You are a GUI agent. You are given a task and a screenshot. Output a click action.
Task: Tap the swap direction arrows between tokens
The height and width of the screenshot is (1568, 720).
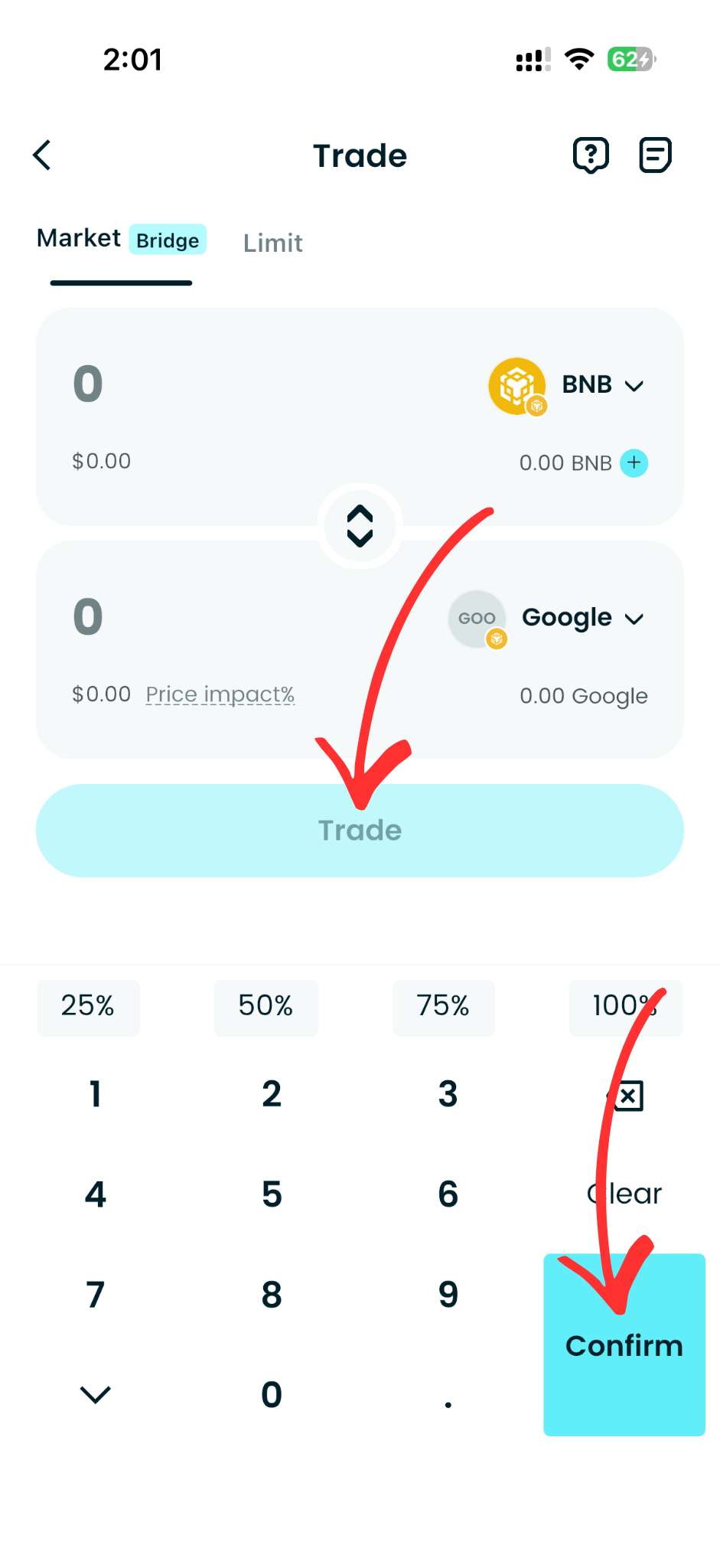click(360, 526)
